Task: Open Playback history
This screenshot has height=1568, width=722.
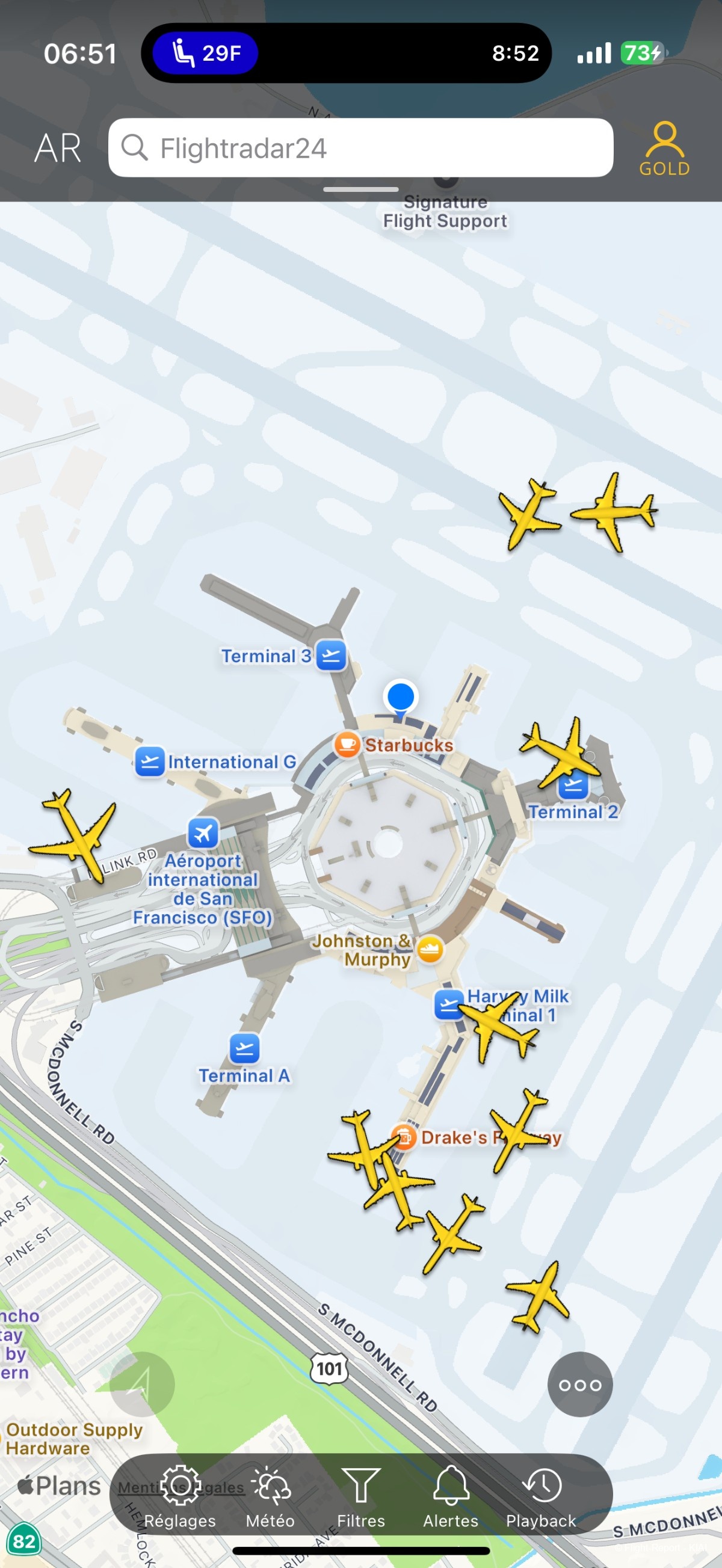Action: (540, 1498)
